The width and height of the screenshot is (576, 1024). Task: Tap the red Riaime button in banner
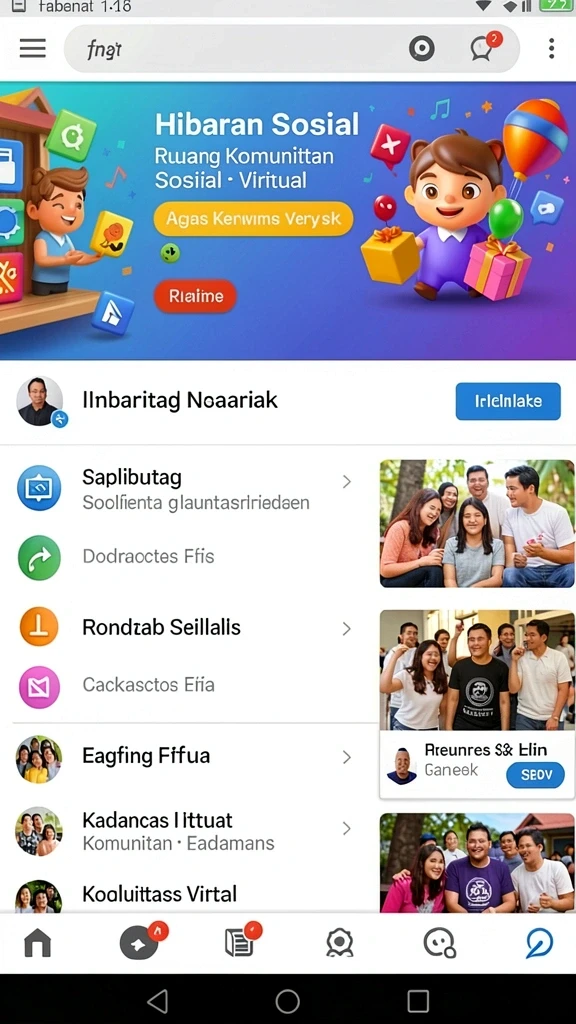click(195, 296)
